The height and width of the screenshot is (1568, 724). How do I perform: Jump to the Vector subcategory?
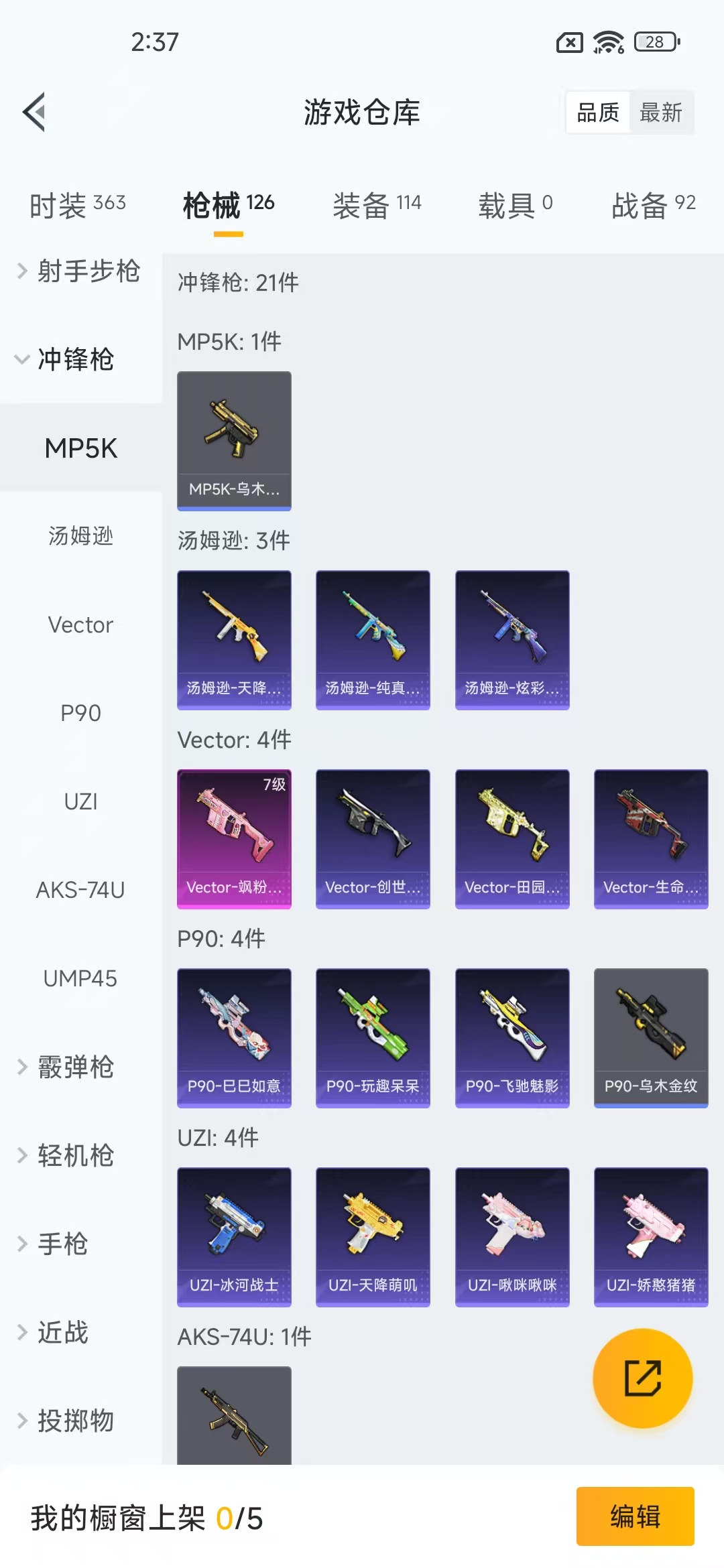(80, 625)
